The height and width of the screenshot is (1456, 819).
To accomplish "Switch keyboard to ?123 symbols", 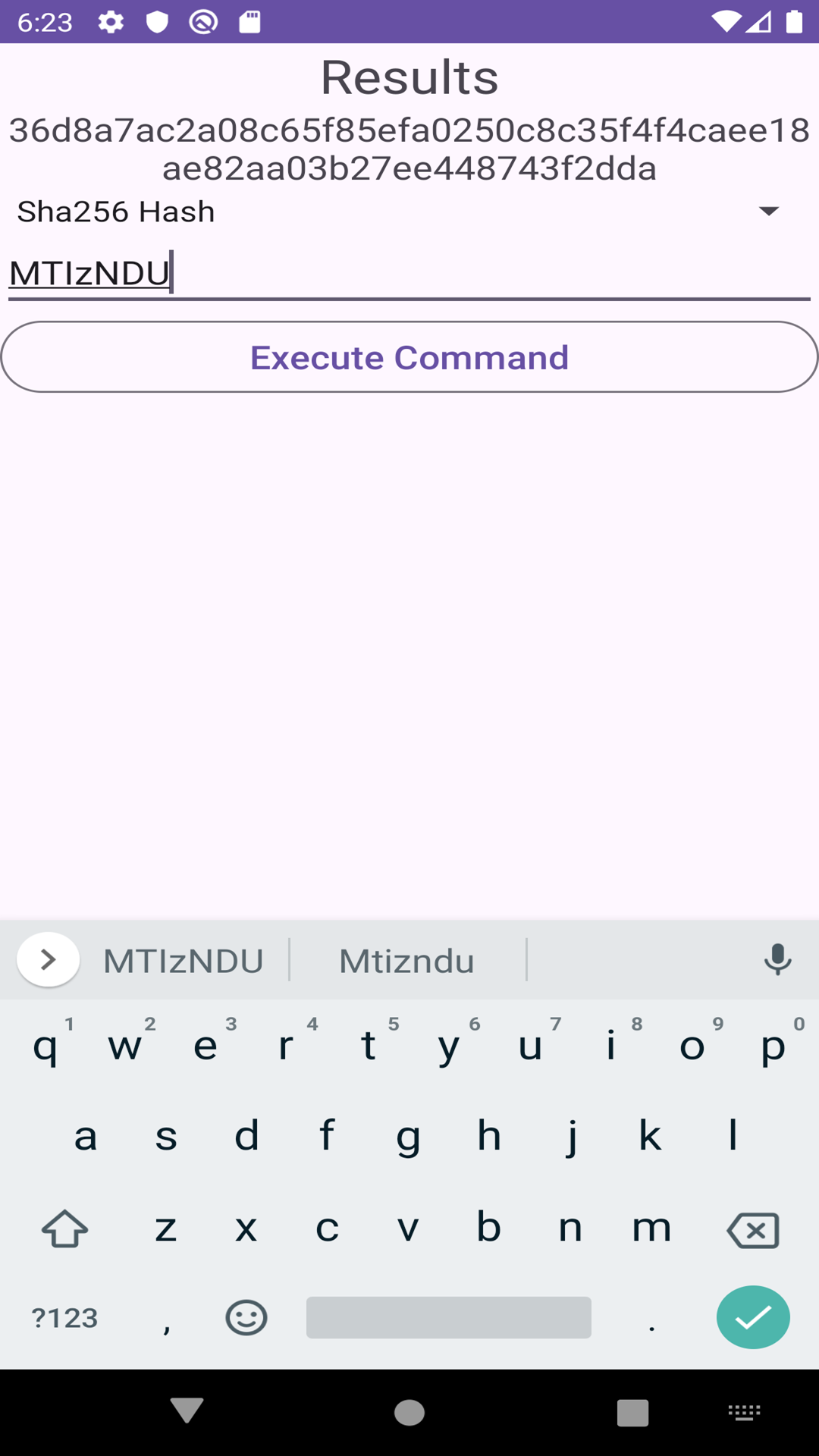I will pos(65,1318).
